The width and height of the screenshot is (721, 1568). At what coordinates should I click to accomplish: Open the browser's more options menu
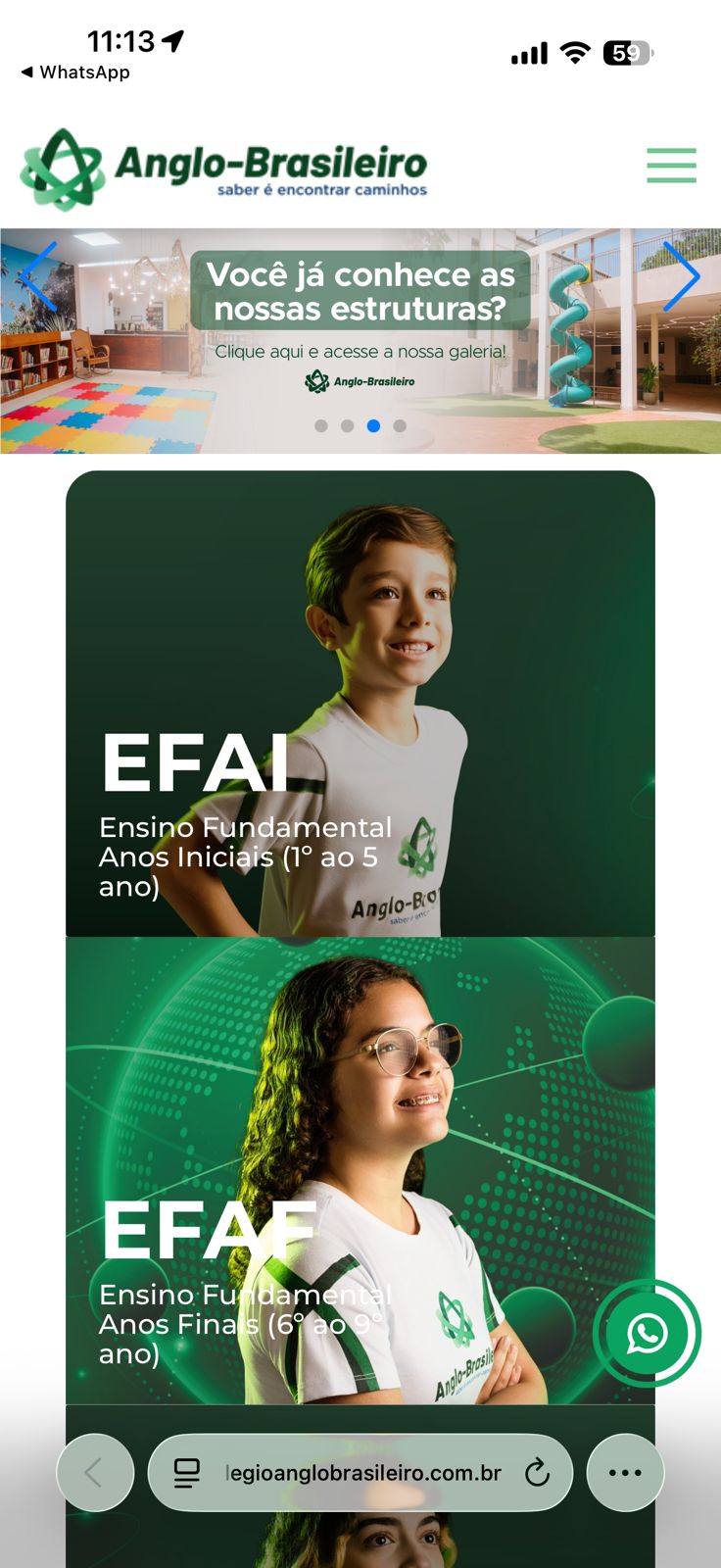click(625, 1472)
